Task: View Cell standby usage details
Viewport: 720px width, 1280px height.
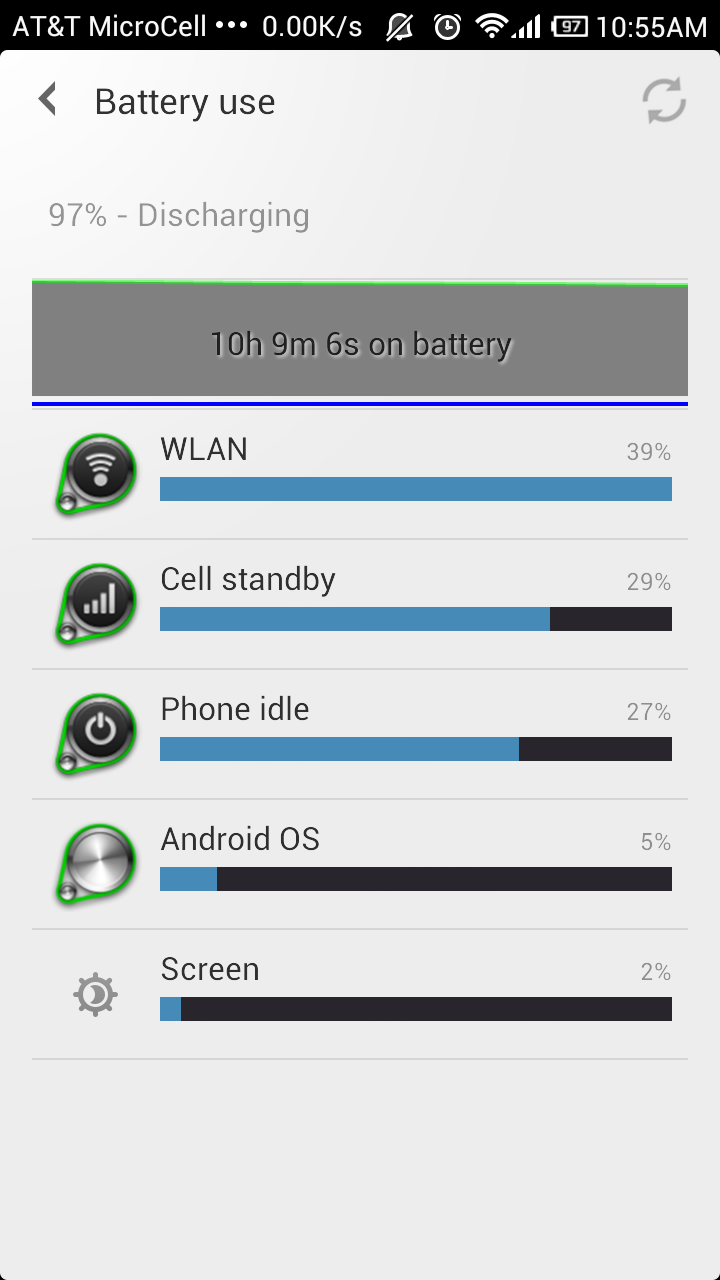Action: (360, 605)
